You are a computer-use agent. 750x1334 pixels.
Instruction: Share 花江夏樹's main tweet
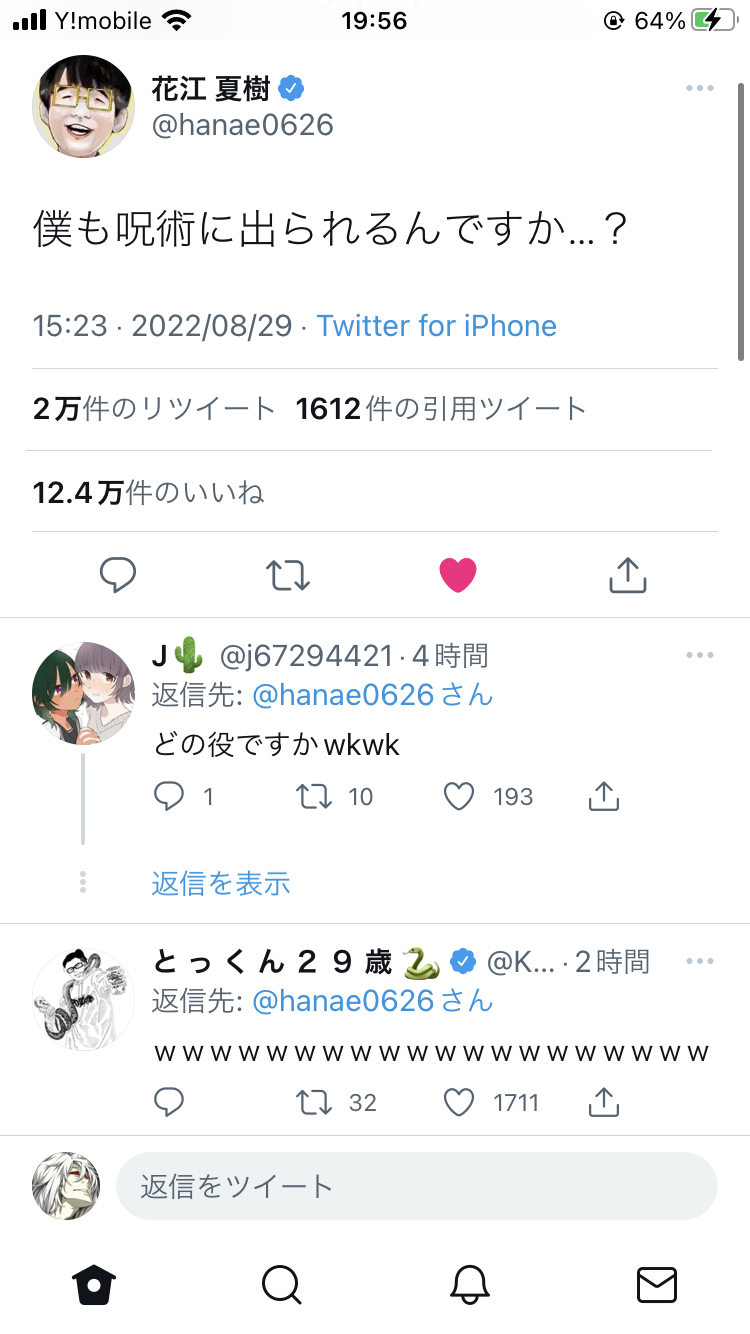tap(628, 574)
